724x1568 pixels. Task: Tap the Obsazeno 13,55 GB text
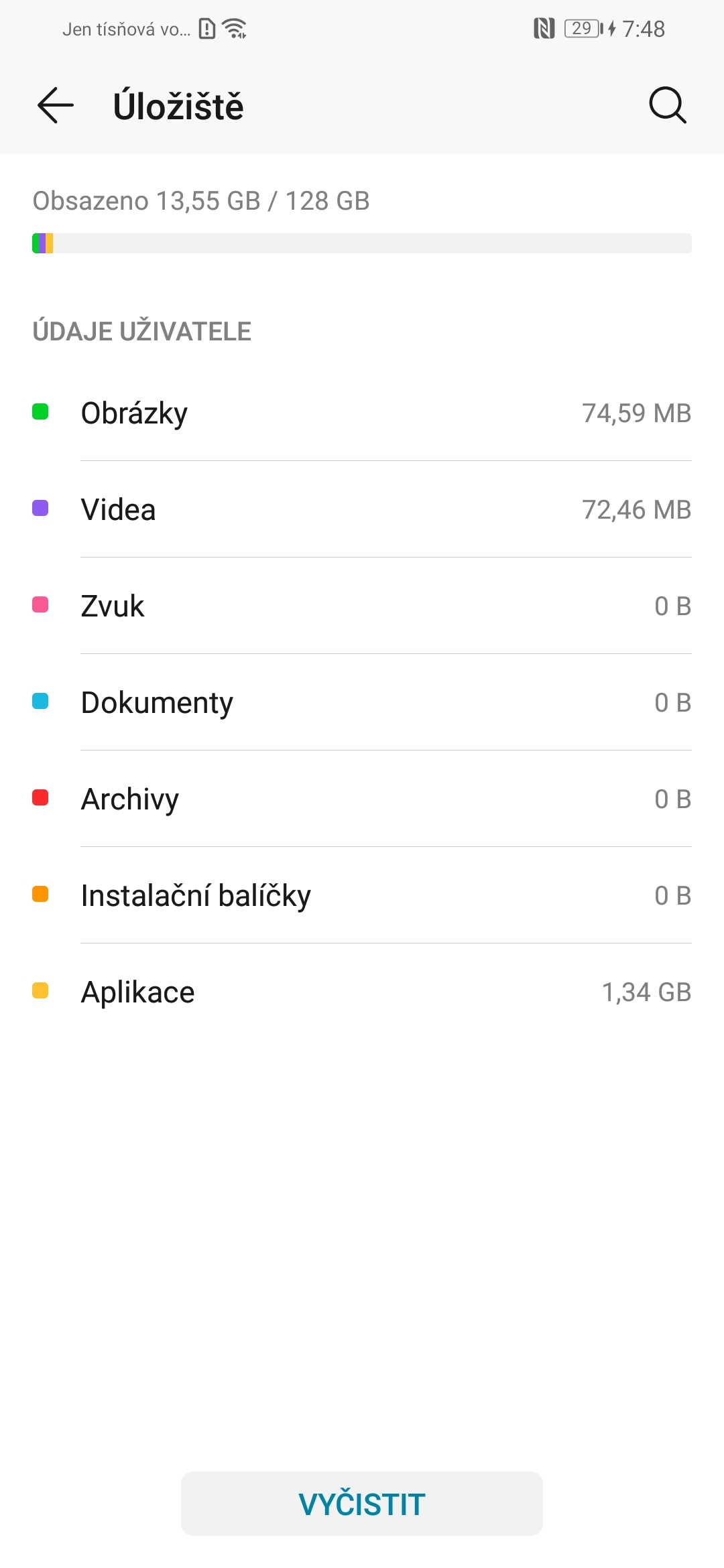coord(201,199)
